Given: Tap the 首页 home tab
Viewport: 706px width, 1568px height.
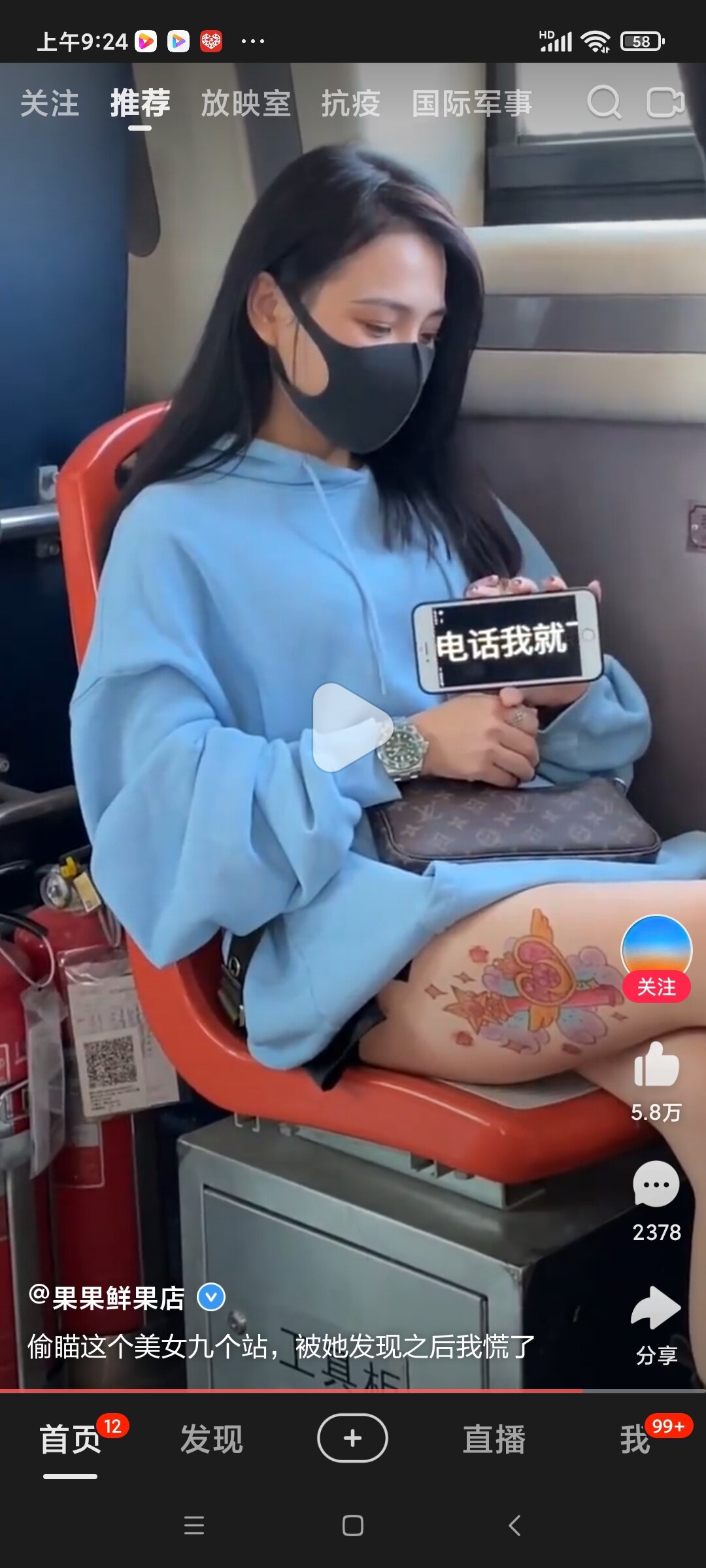Looking at the screenshot, I should click(71, 1439).
